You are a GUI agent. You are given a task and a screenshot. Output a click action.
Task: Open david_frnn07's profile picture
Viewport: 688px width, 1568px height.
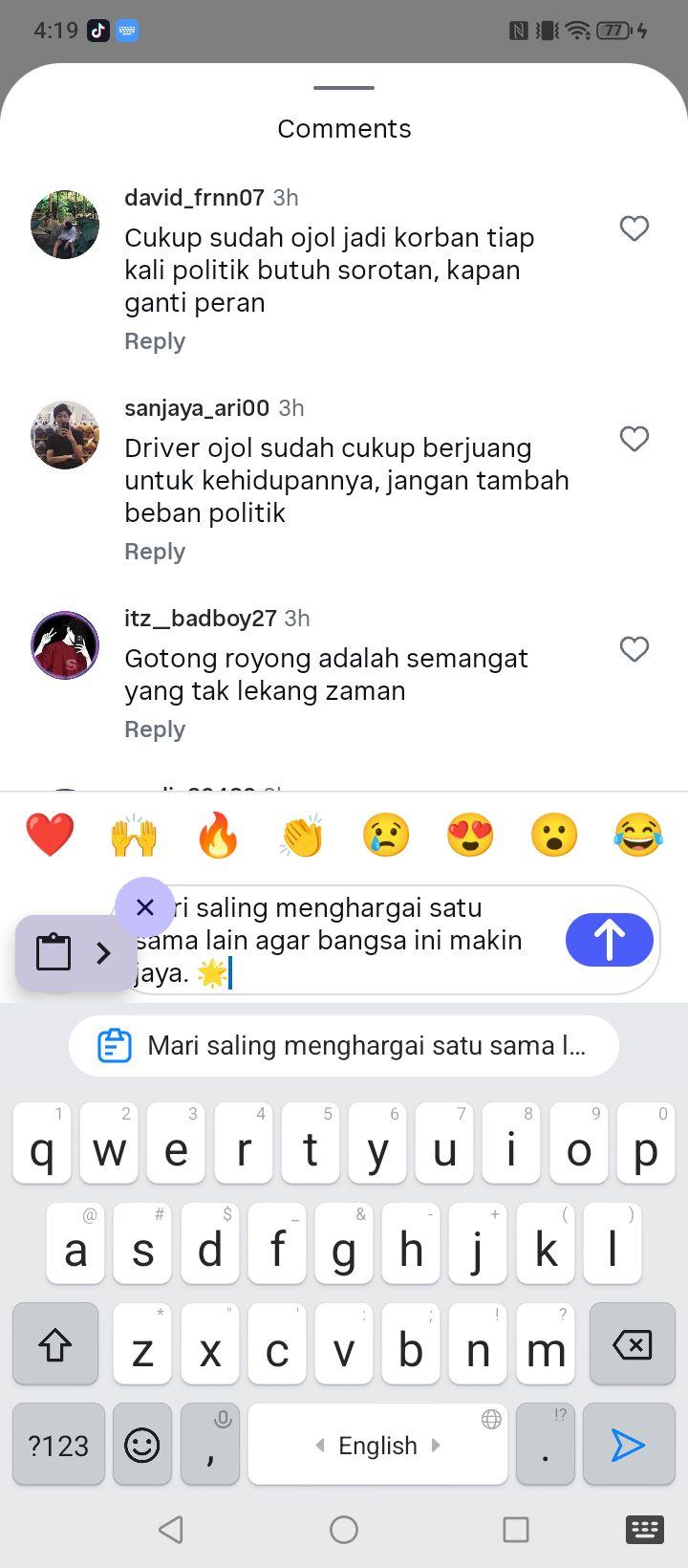click(65, 225)
